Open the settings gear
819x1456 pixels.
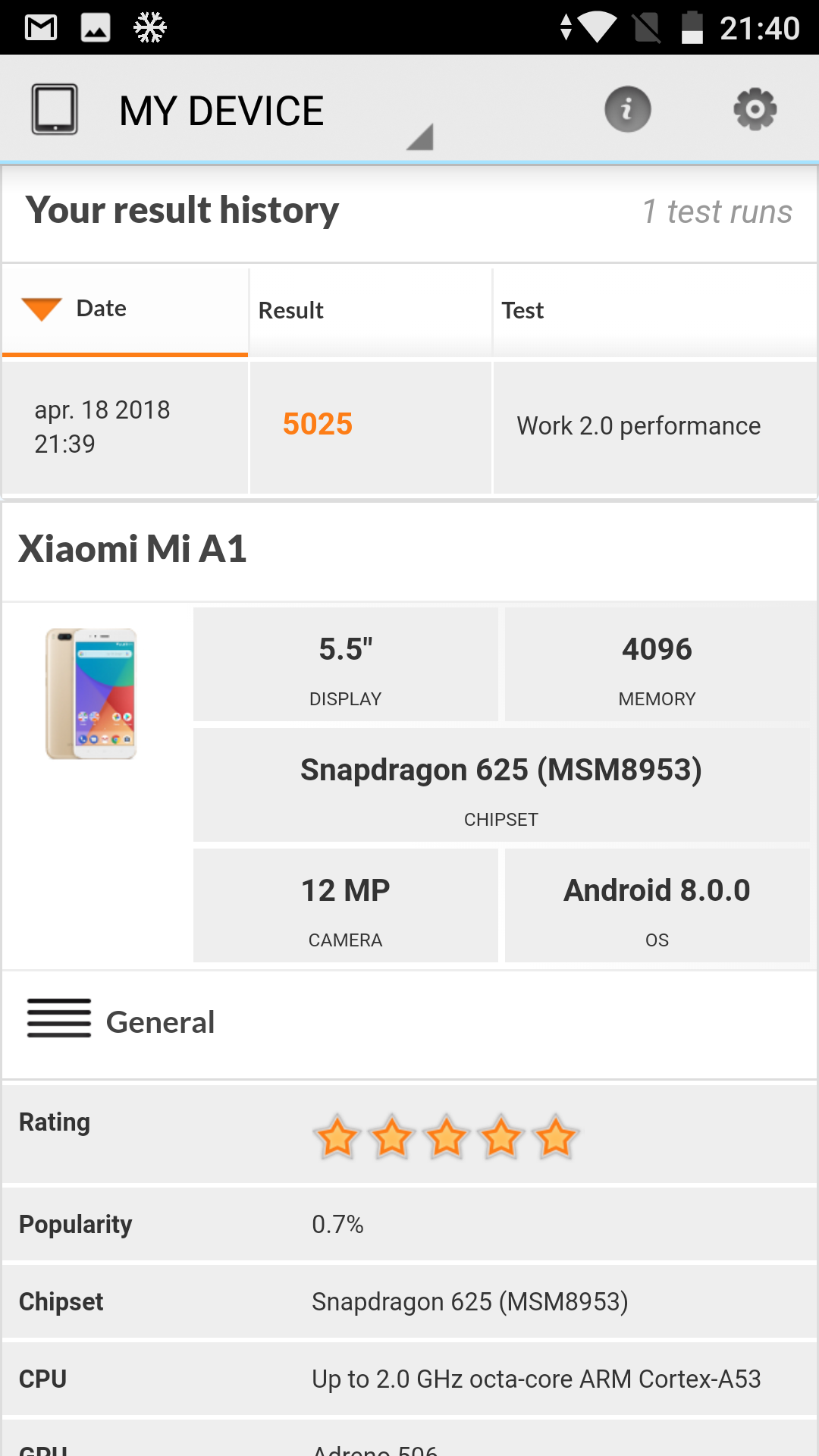tap(755, 109)
